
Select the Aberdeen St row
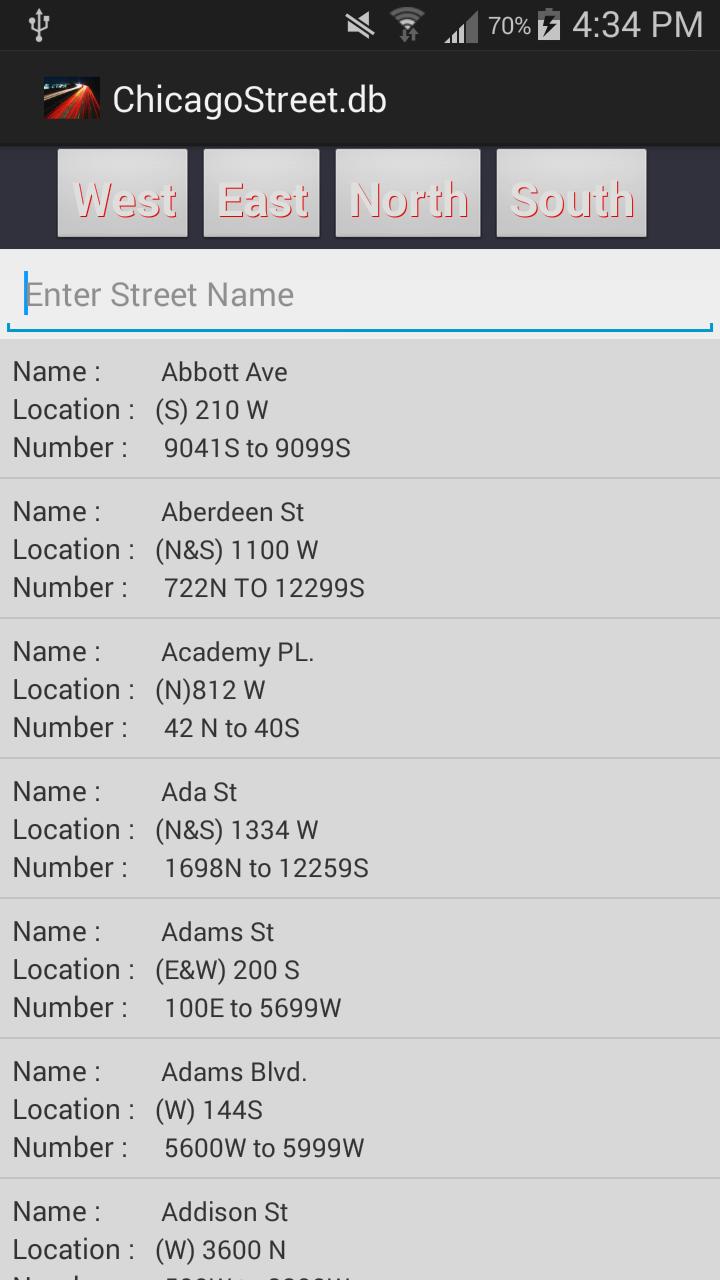[x=360, y=549]
